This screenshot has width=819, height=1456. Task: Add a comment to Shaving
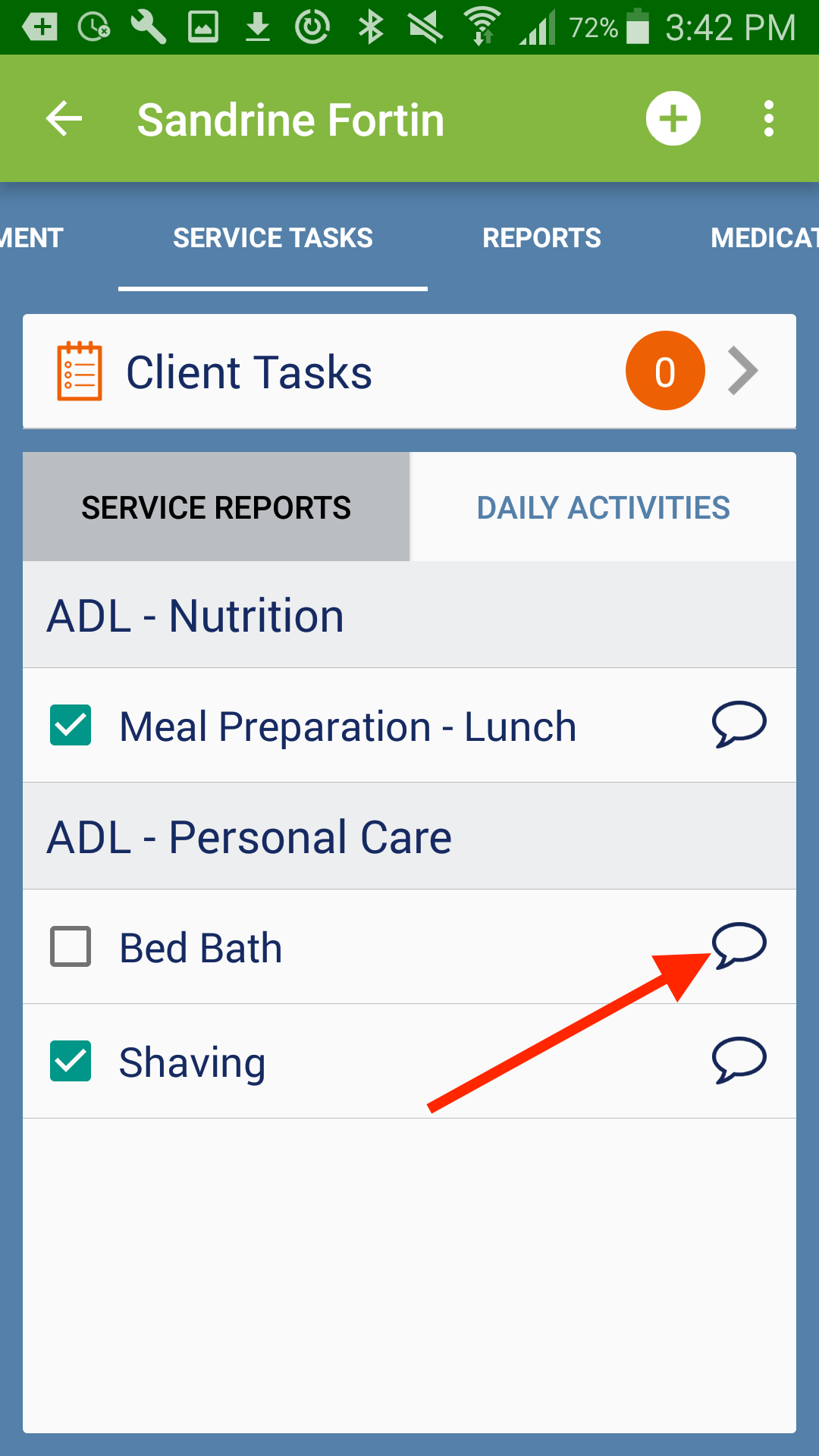click(x=739, y=1059)
